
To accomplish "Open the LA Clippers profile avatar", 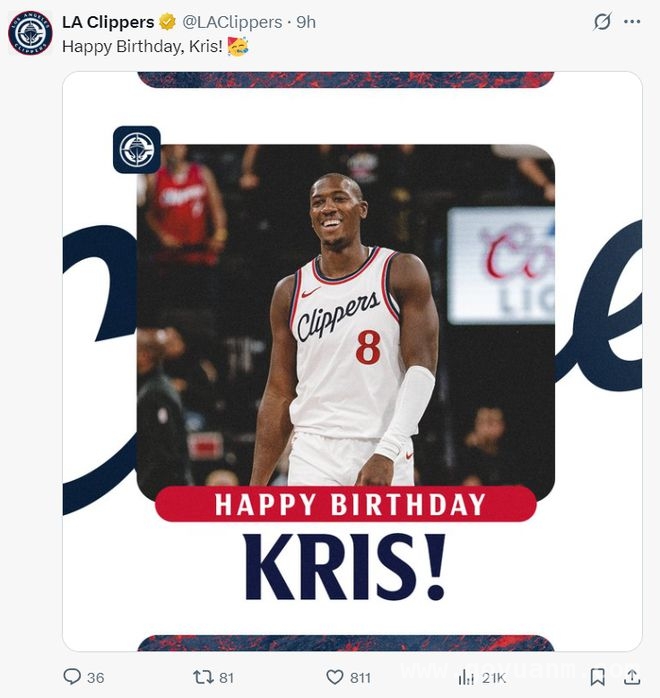I will tap(30, 33).
